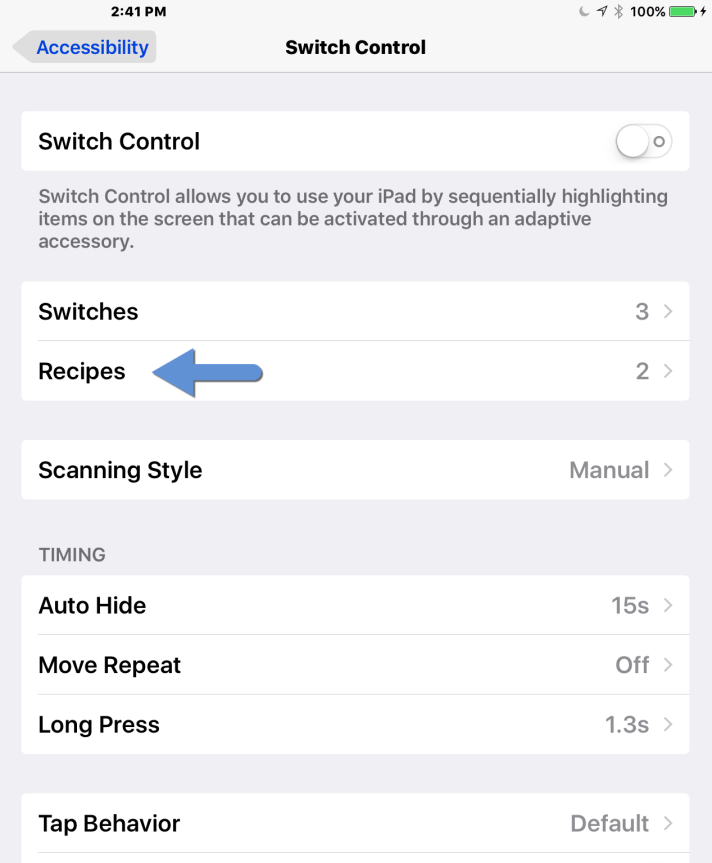Open Move Repeat setting

click(x=355, y=665)
